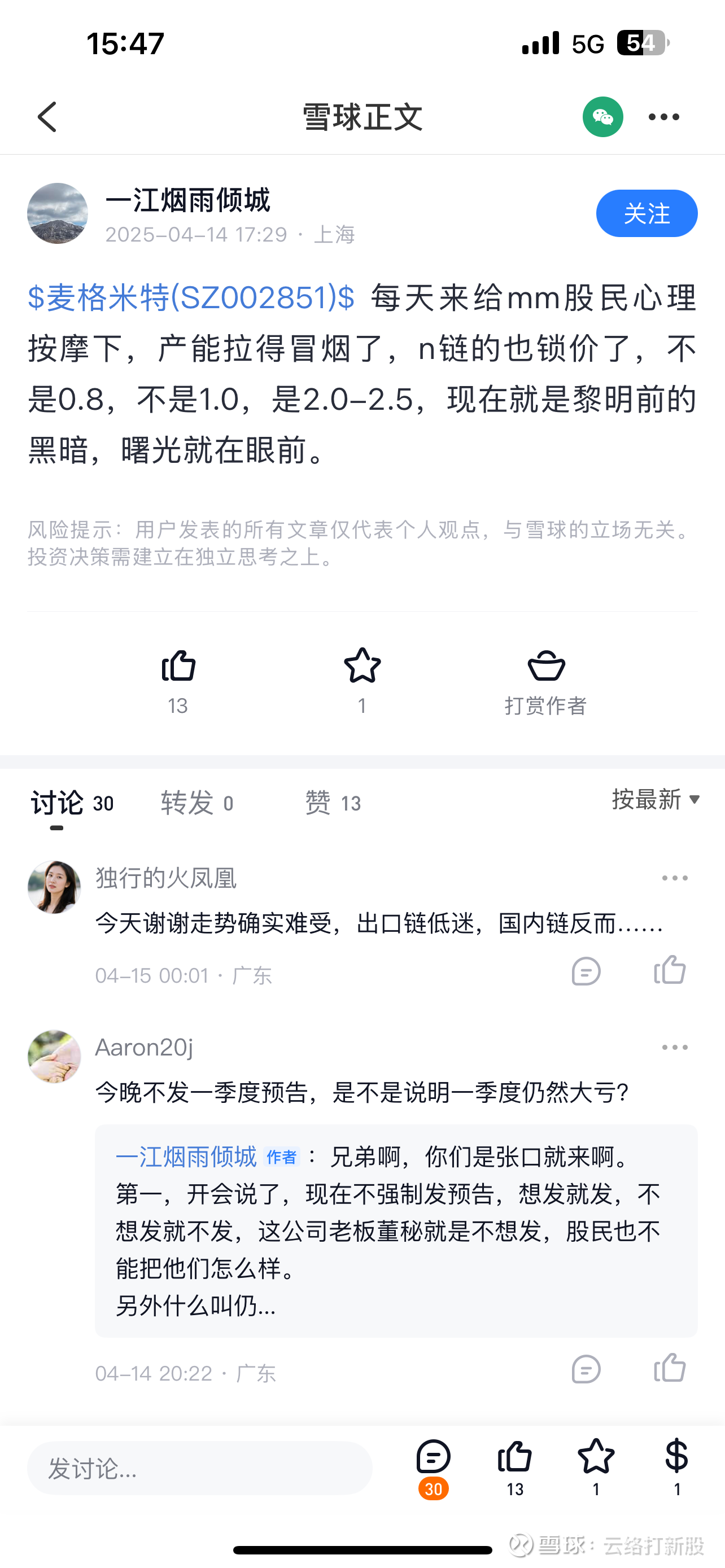Tap the 发讨论 comment input field
The width and height of the screenshot is (725, 1568).
[200, 1468]
